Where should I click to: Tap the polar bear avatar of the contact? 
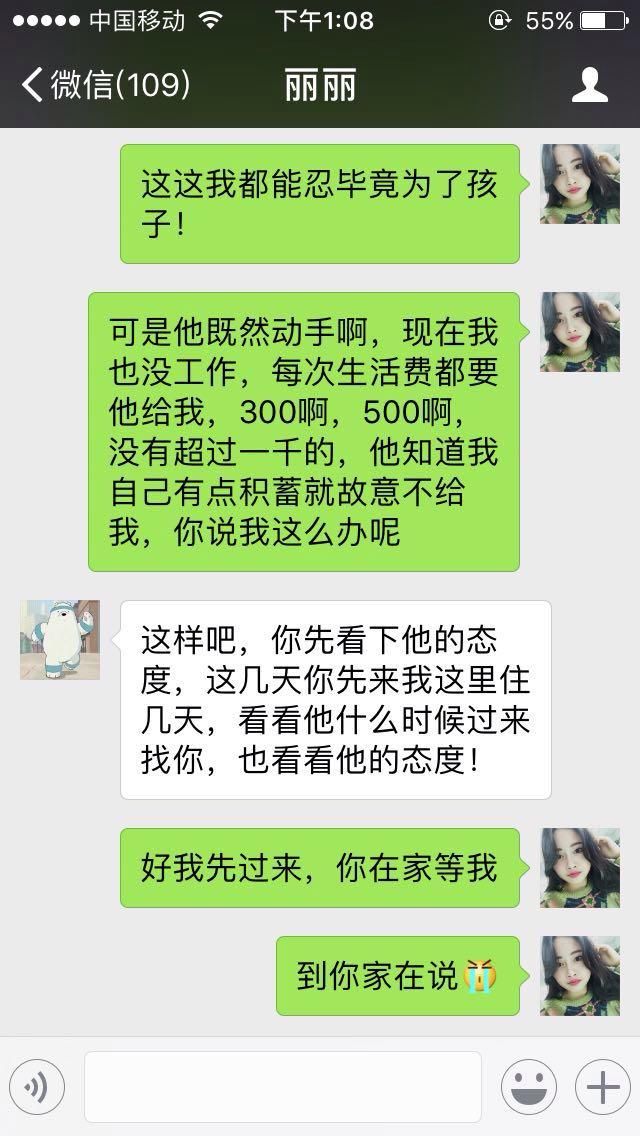60,640
